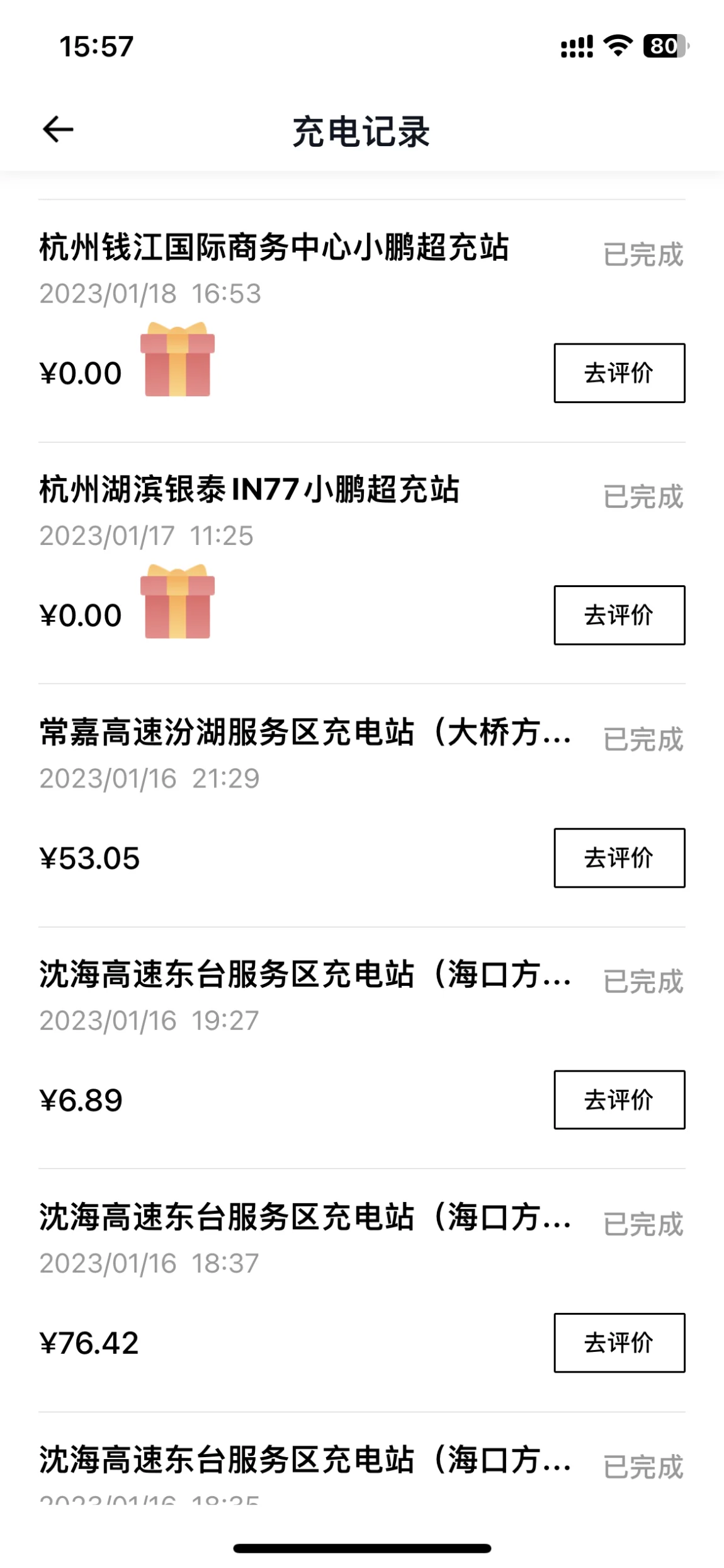Viewport: 724px width, 1568px height.
Task: Open the 杭州钱江国际商务中心小鹏超充站 record
Action: click(362, 321)
